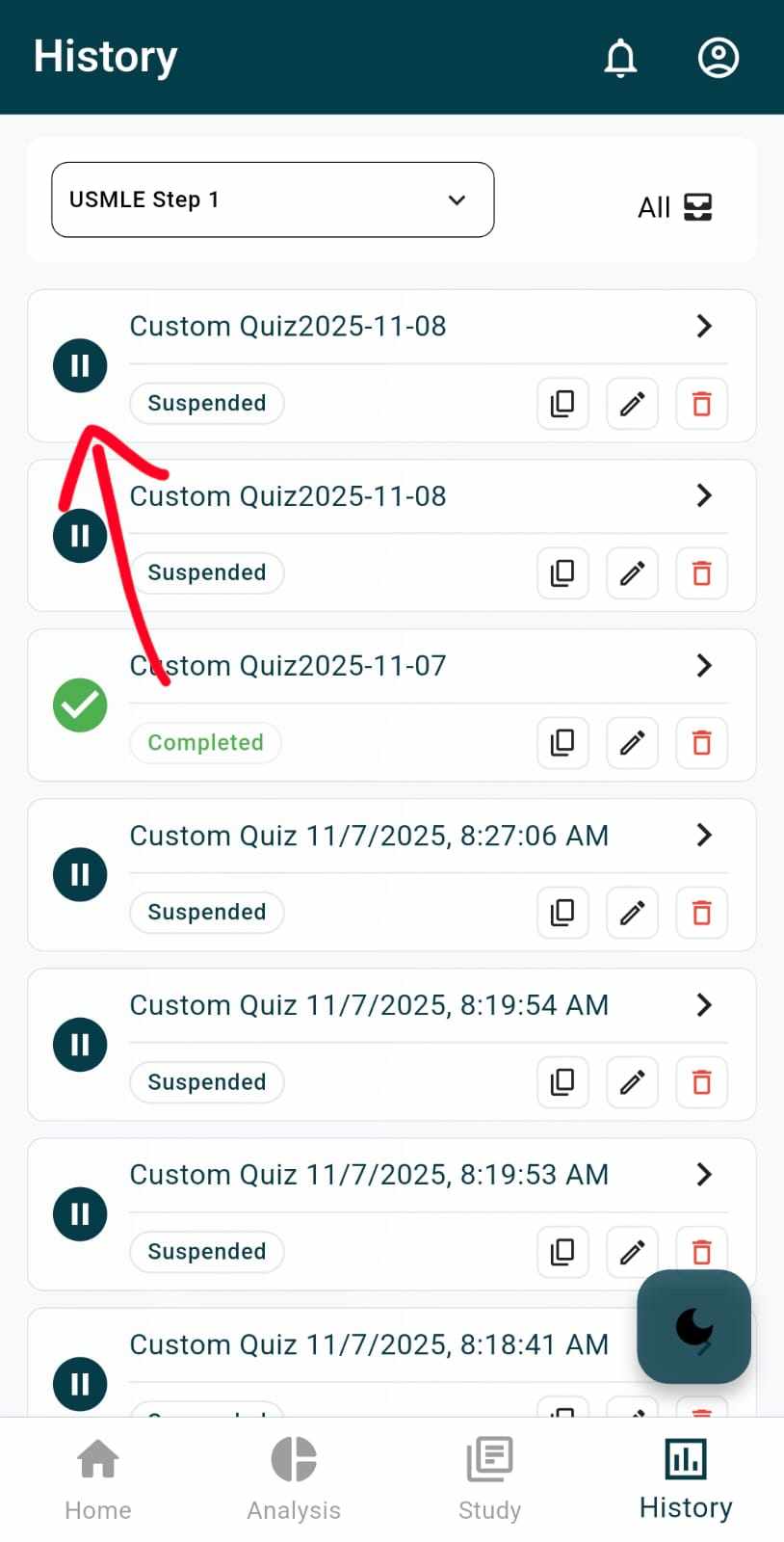Edit the Custom Quiz2025-11-07 entry
This screenshot has height=1542, width=784.
tap(632, 743)
